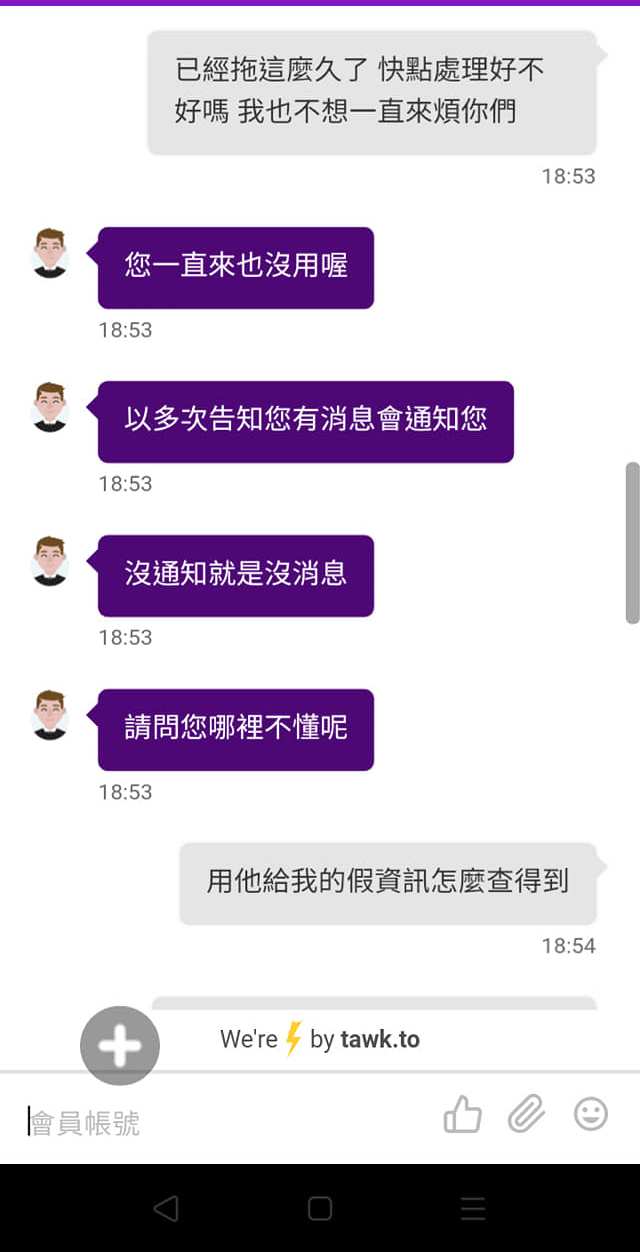Viewport: 640px width, 1252px height.
Task: Tap the thumbs-up rating icon
Action: point(462,1114)
